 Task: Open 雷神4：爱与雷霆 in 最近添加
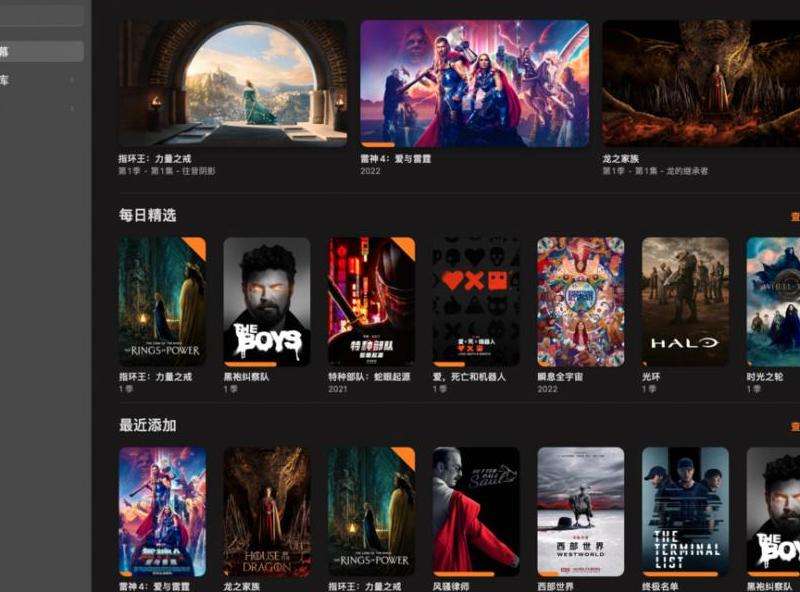click(x=162, y=511)
